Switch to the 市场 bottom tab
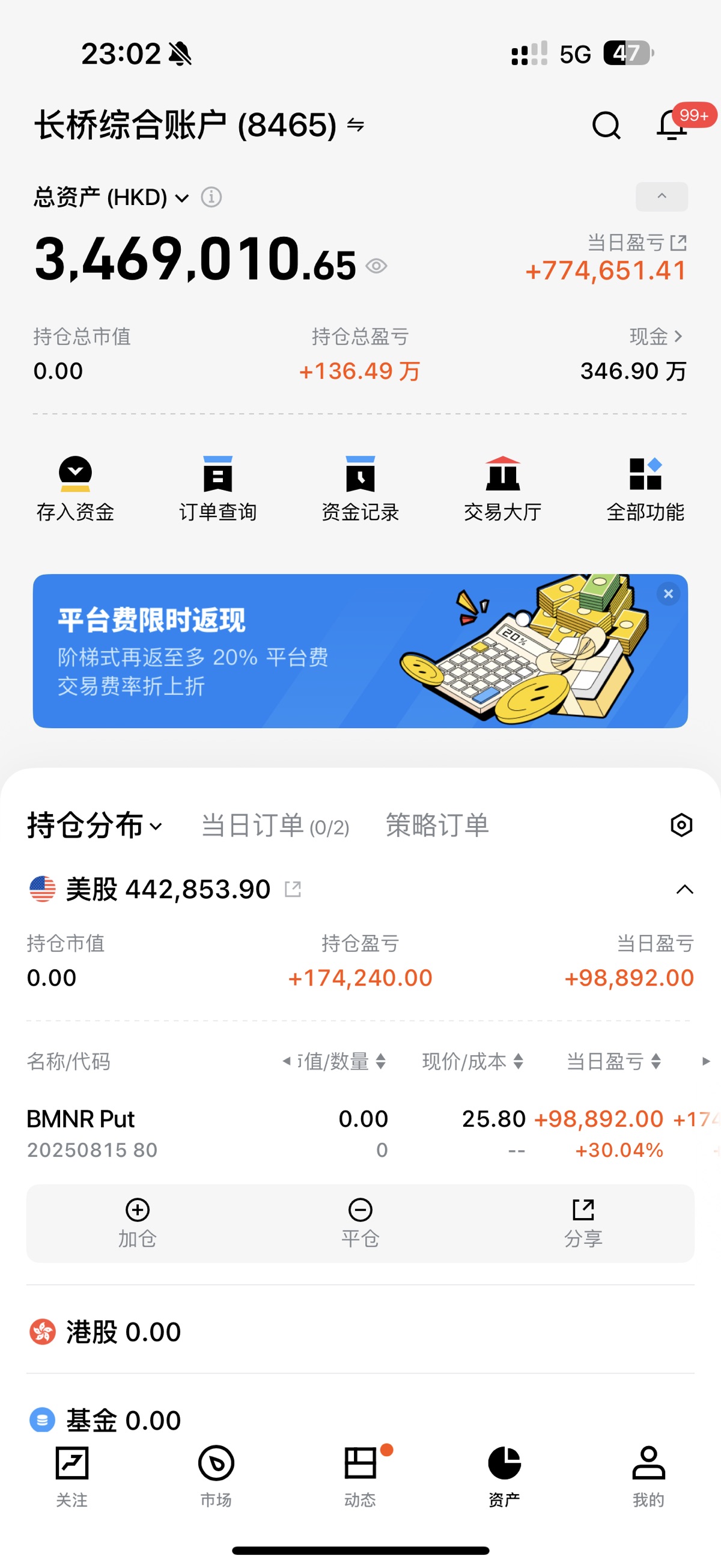The height and width of the screenshot is (1568, 721). [x=216, y=1473]
